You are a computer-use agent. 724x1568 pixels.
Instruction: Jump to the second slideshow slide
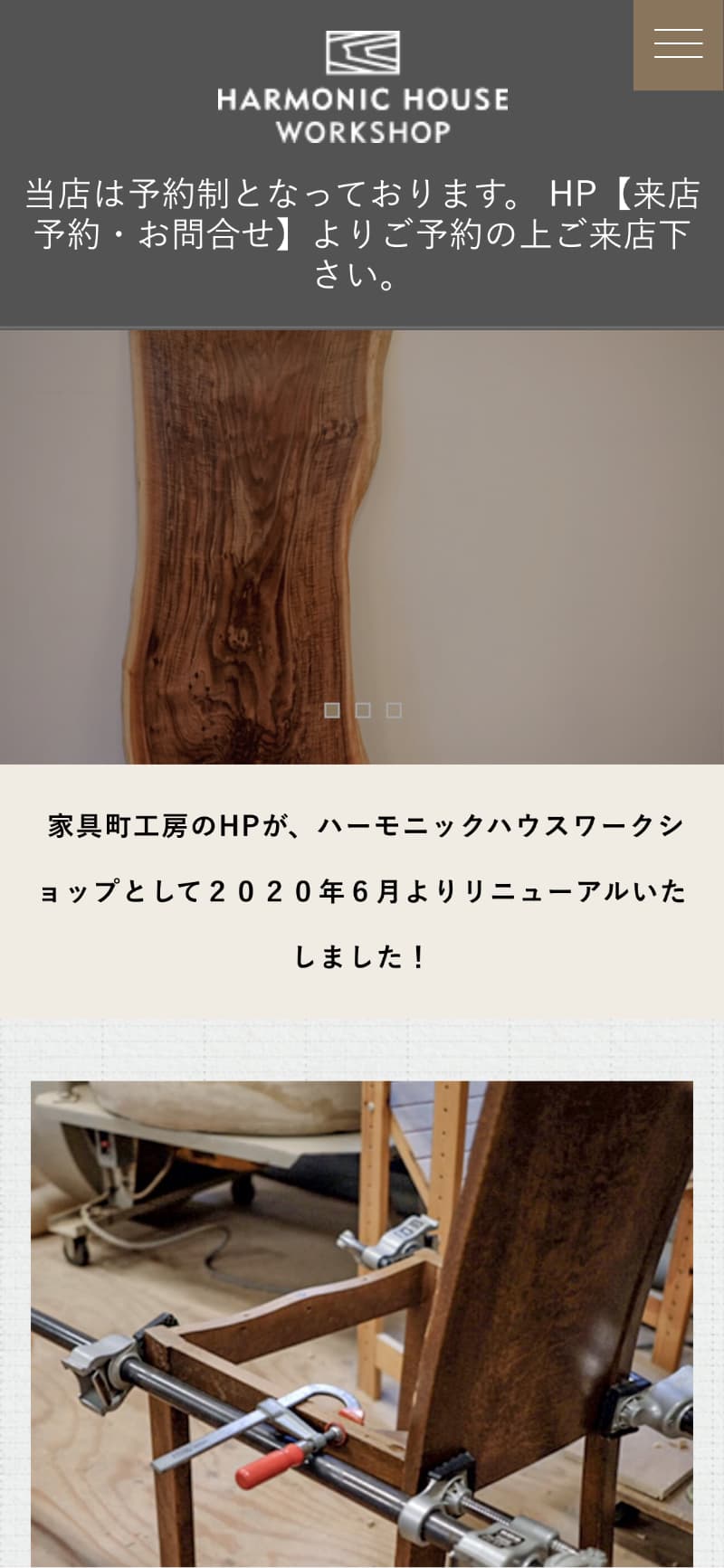[363, 710]
